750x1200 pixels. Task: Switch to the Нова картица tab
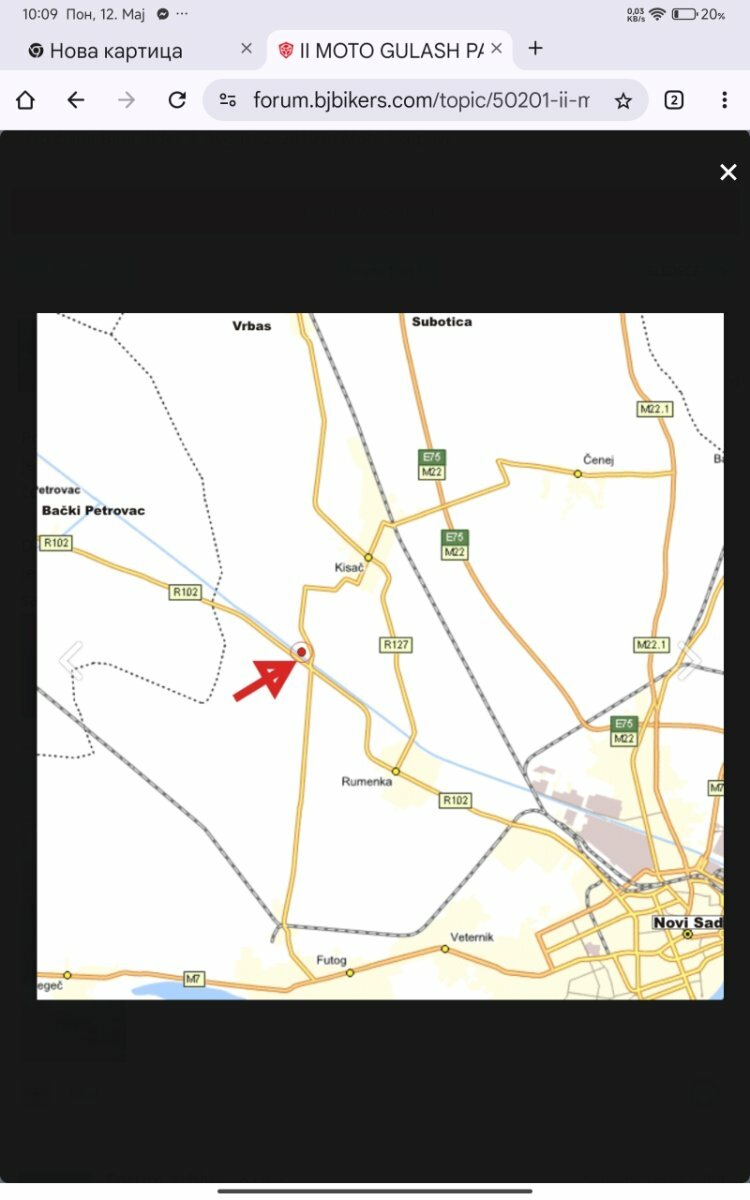click(x=116, y=50)
